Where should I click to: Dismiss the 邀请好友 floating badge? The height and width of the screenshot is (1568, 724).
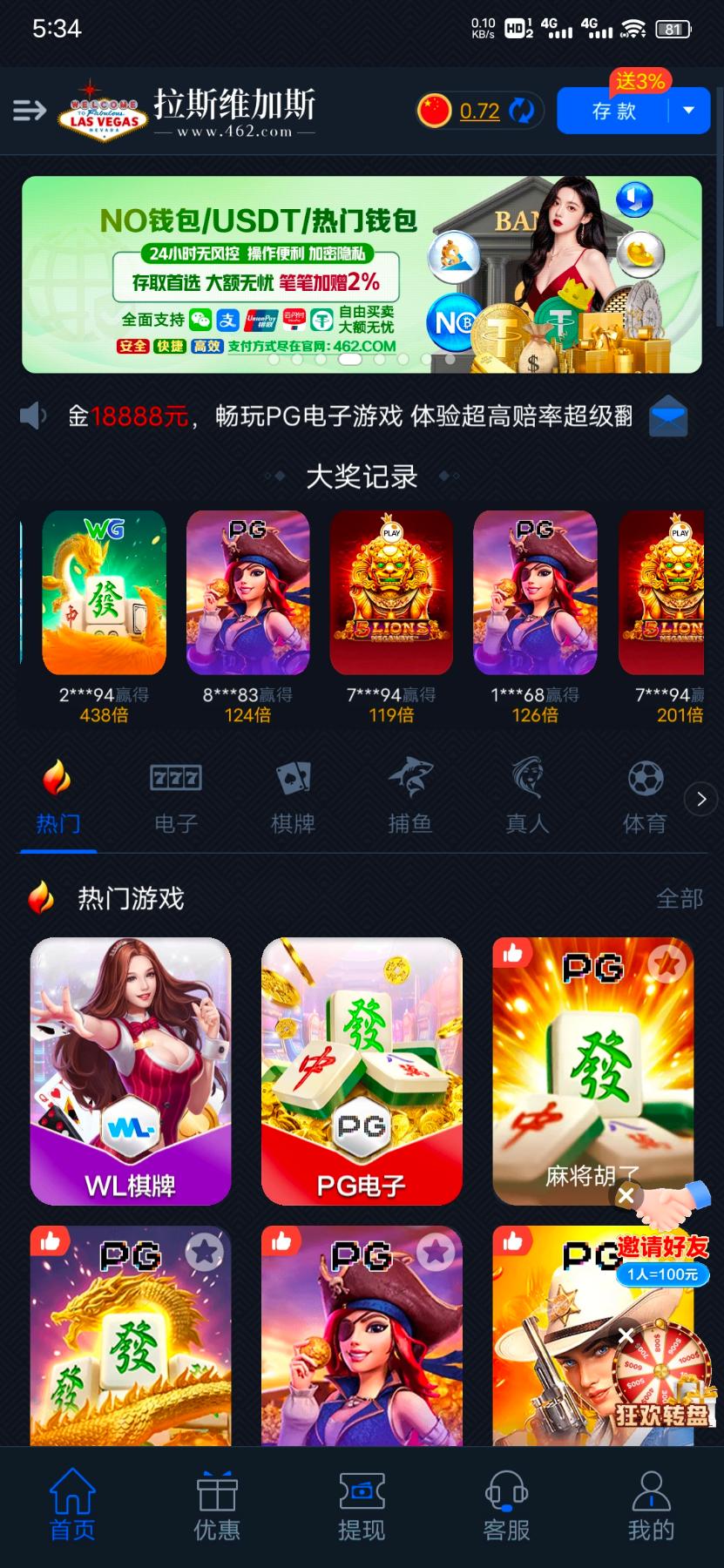pos(626,1196)
